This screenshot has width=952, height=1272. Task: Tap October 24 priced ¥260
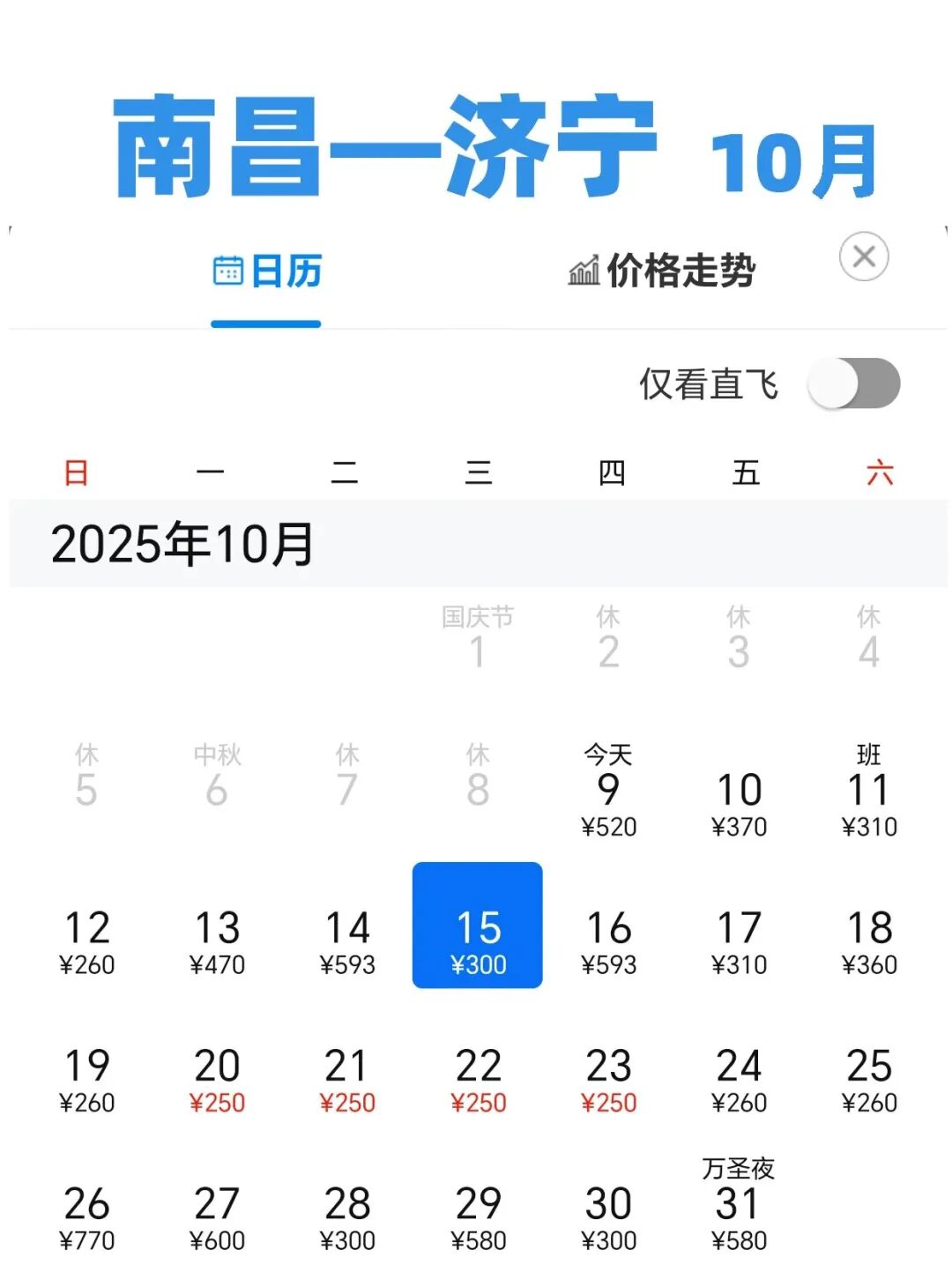(x=739, y=1079)
